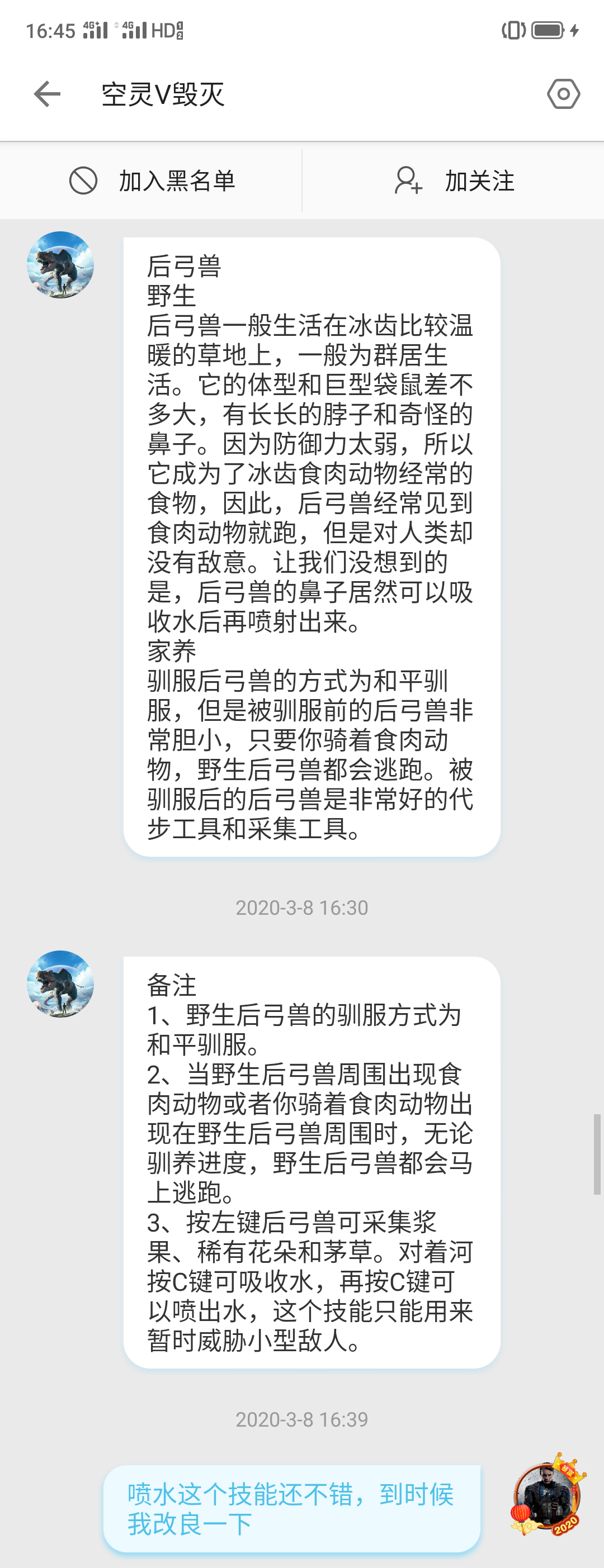
Task: Open sender's avatar beside the 备注 message
Action: 60,983
